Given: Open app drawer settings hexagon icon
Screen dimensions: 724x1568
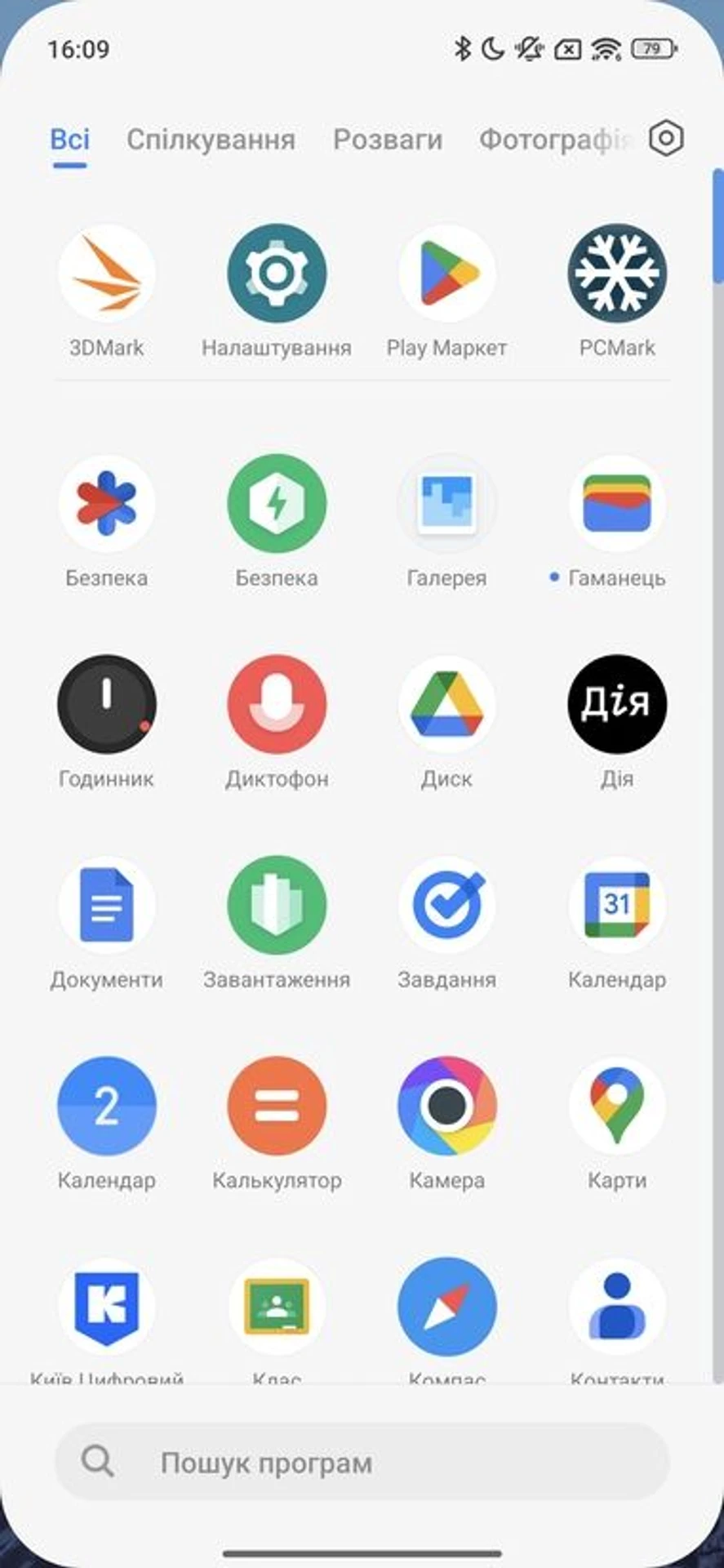Looking at the screenshot, I should (666, 138).
